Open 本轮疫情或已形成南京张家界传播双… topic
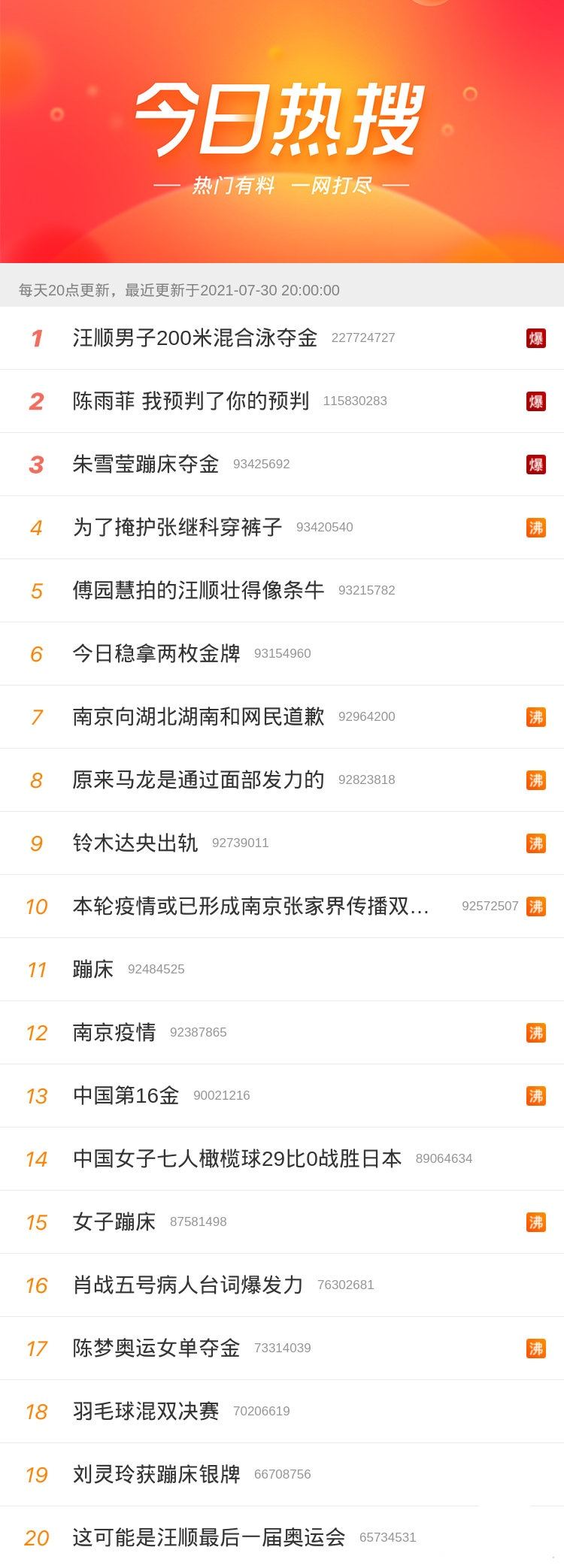 coord(250,907)
